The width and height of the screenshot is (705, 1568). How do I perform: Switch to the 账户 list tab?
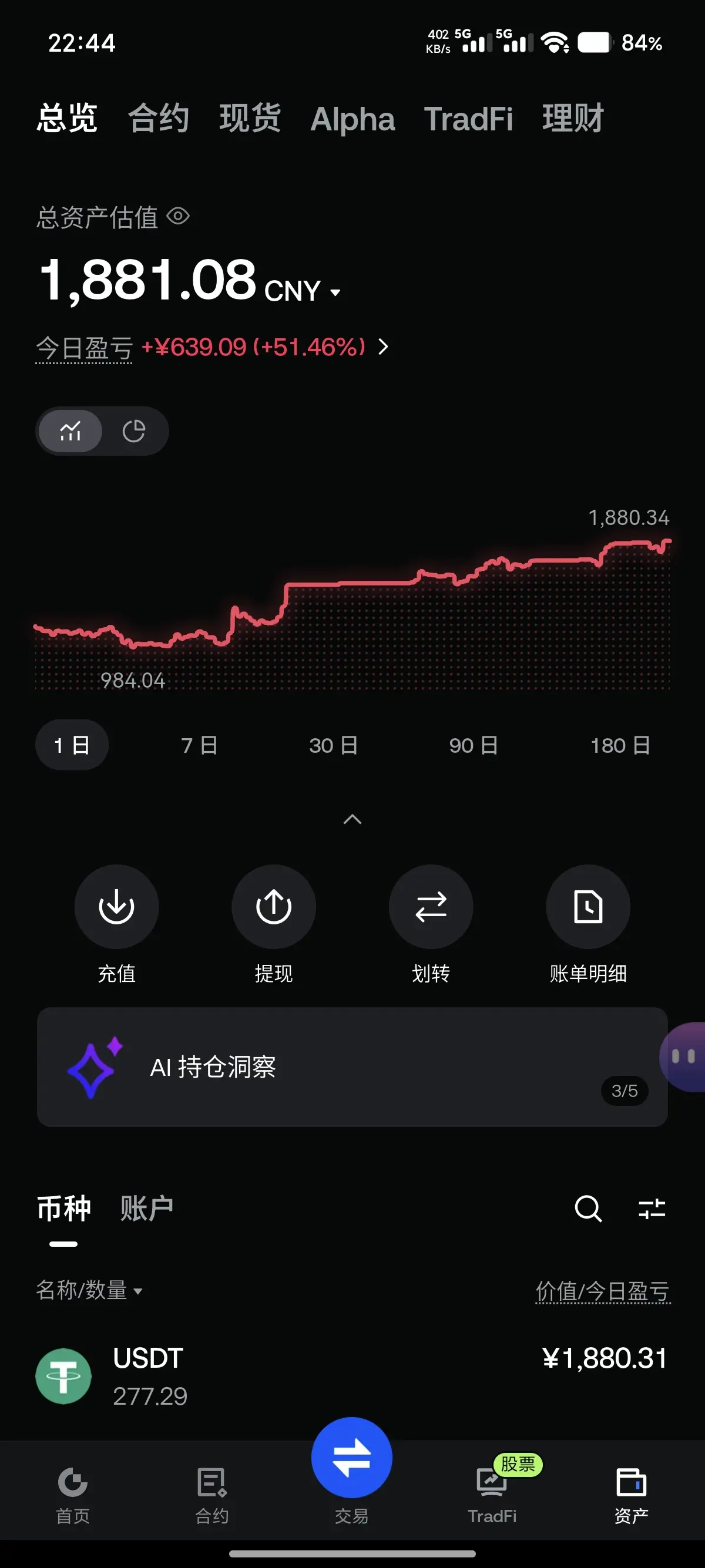point(147,1208)
